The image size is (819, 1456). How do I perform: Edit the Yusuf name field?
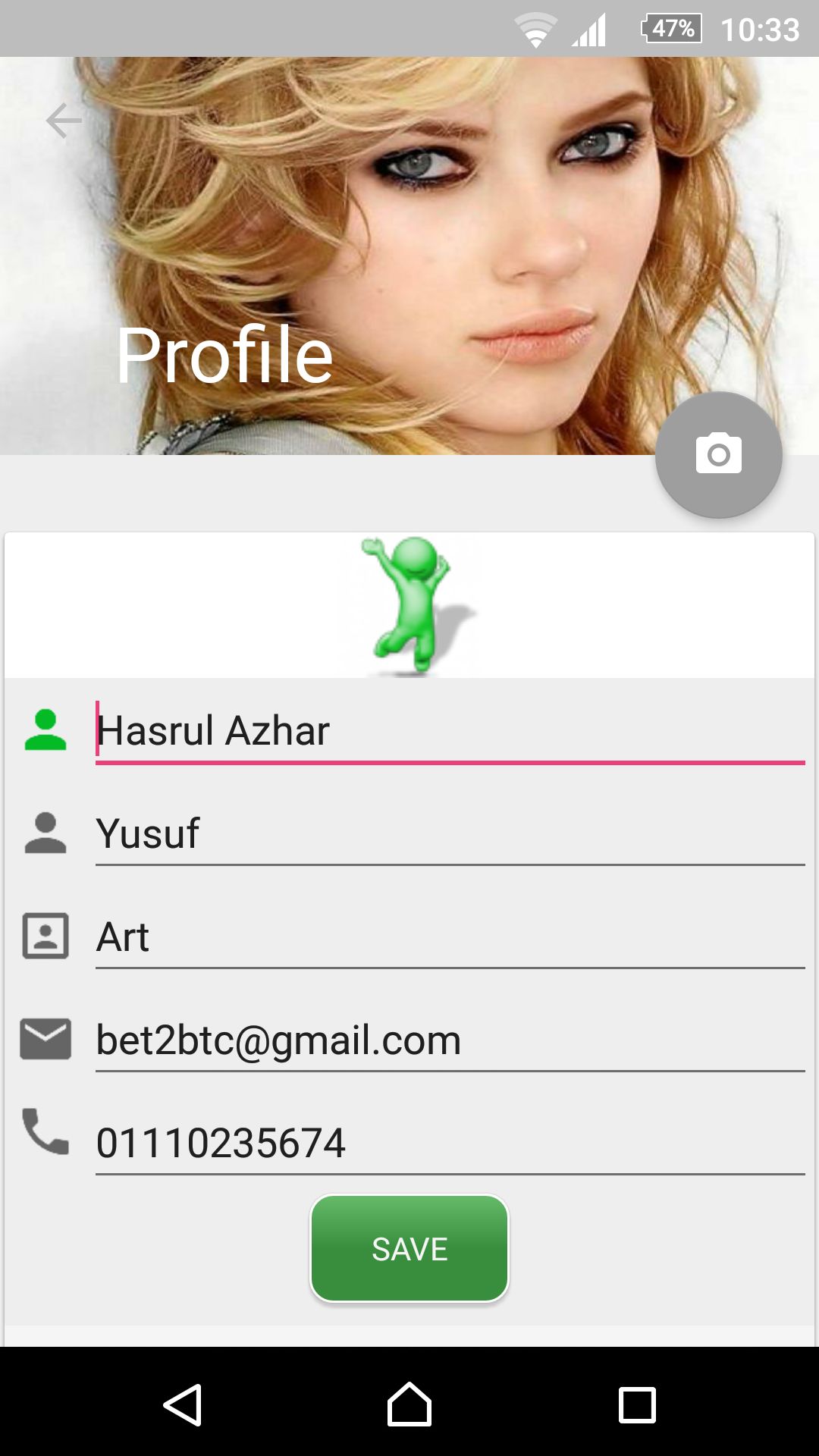[450, 834]
